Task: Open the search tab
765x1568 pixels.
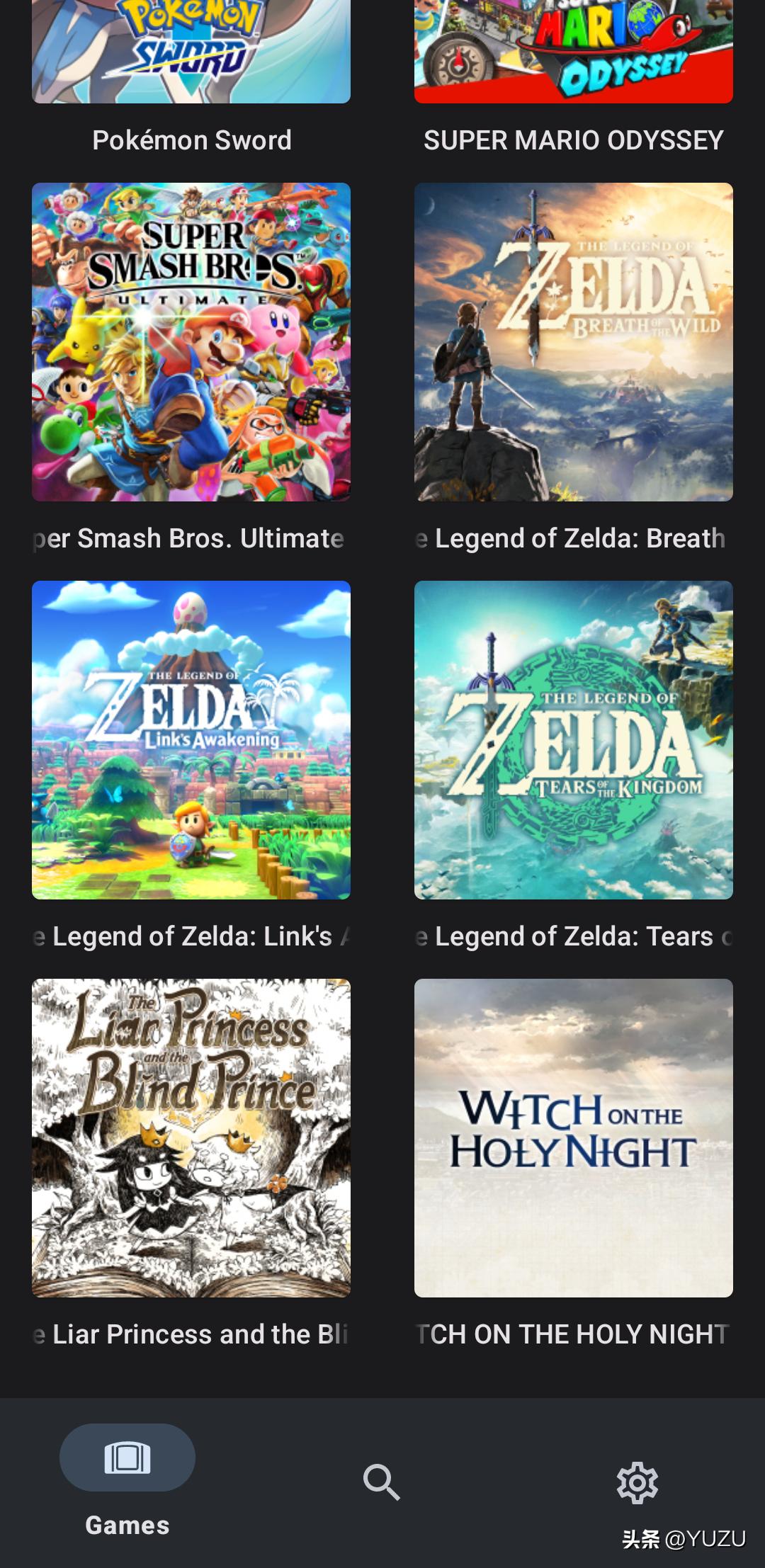Action: [382, 1482]
